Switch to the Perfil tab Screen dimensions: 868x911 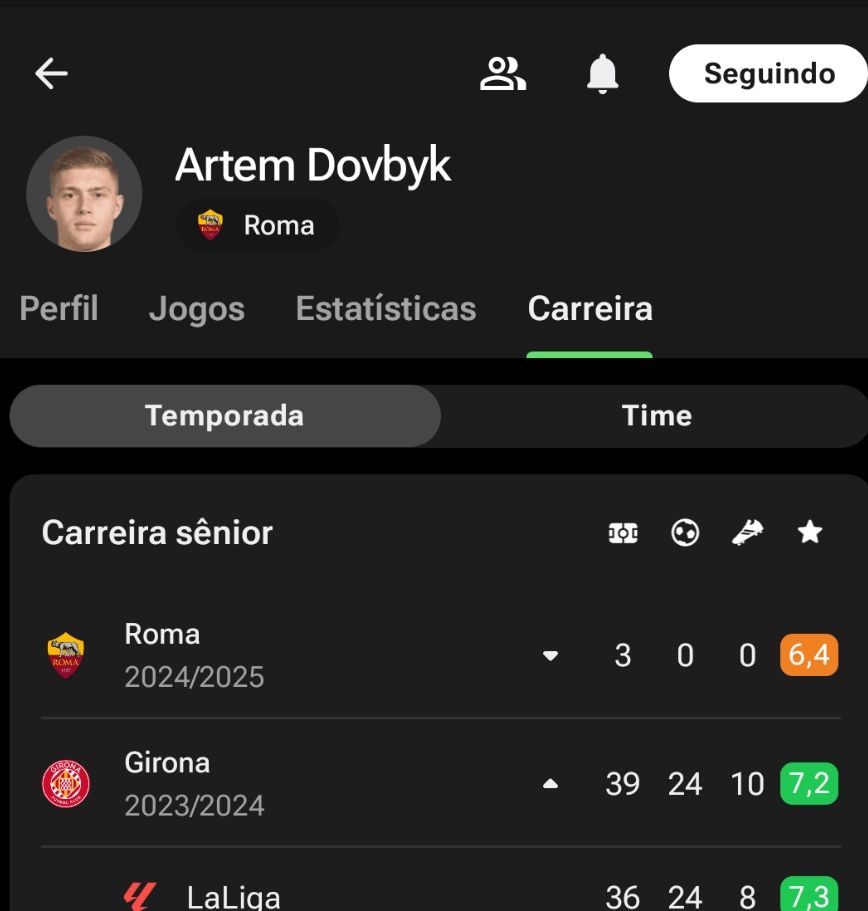59,308
